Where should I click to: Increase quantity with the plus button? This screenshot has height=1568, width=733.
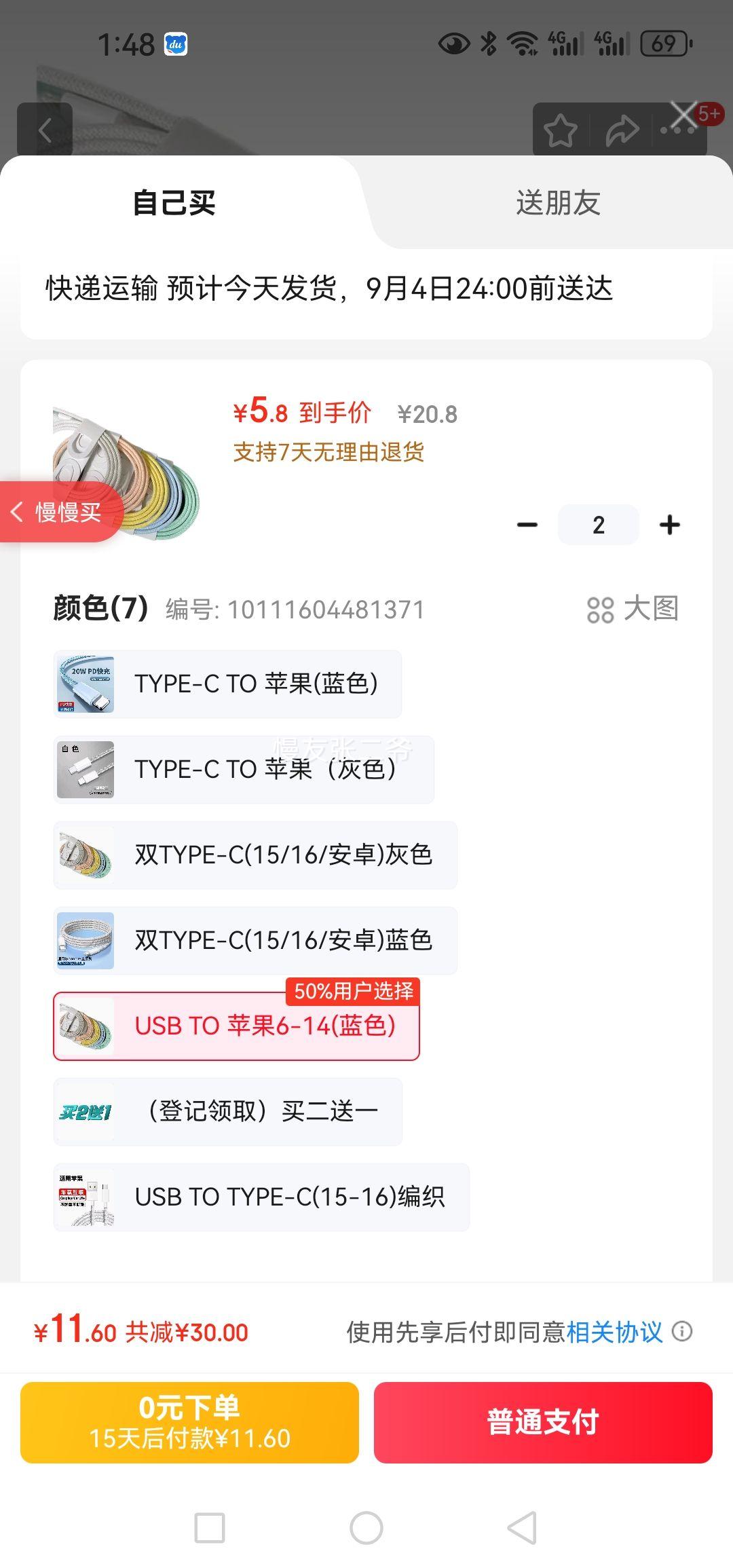point(670,524)
